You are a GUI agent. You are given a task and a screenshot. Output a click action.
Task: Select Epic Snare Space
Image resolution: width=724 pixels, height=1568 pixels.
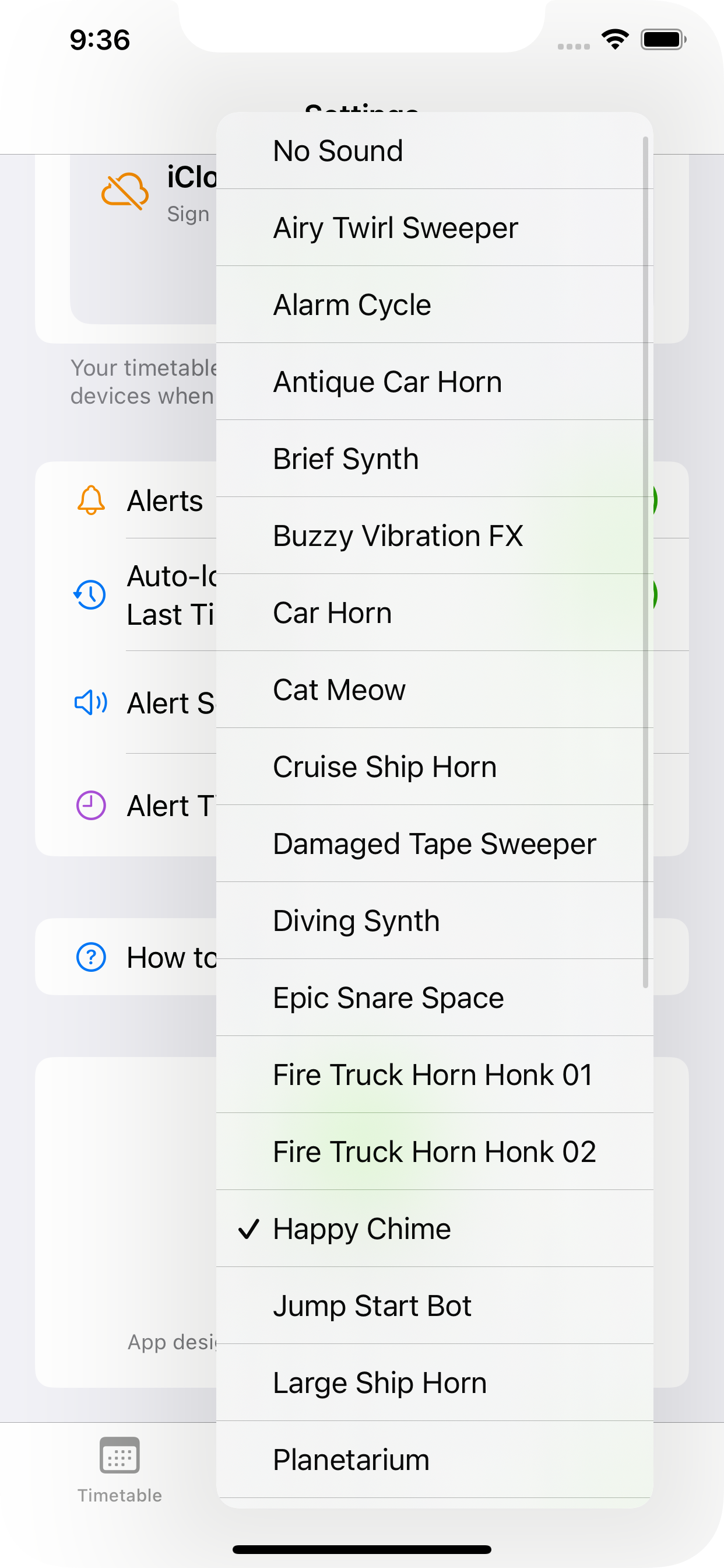click(x=434, y=998)
